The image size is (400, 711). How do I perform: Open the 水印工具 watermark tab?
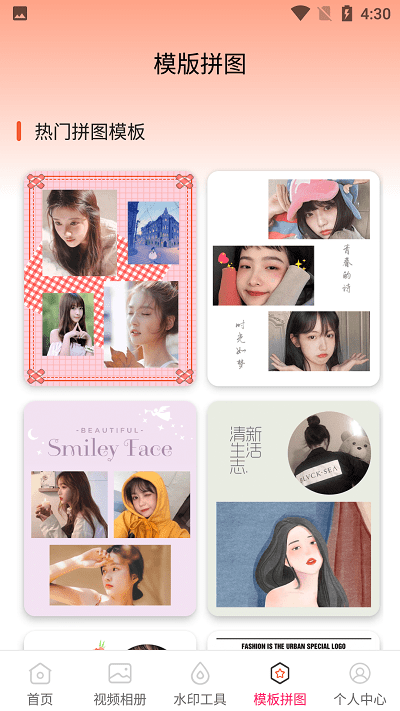click(x=200, y=683)
